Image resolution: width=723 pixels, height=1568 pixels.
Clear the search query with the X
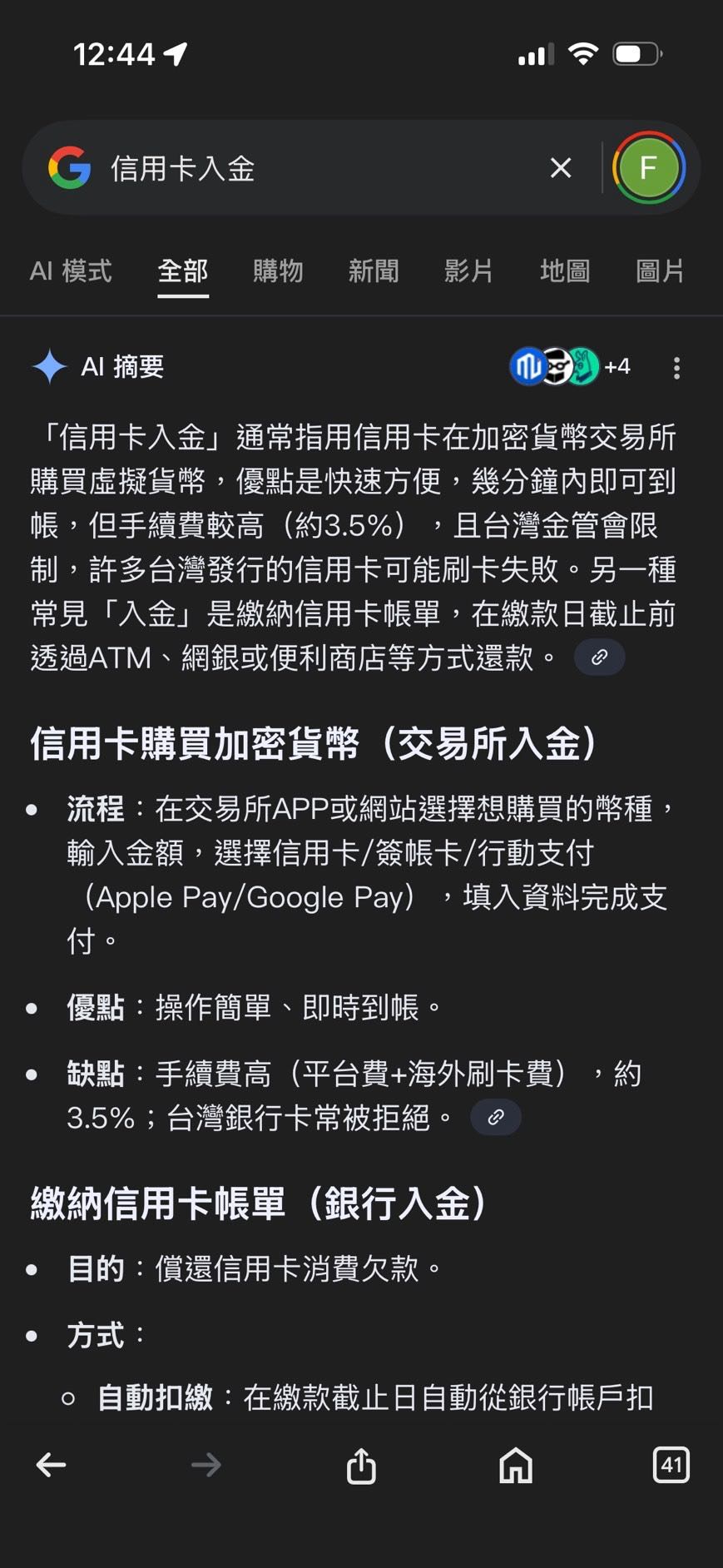pos(560,168)
